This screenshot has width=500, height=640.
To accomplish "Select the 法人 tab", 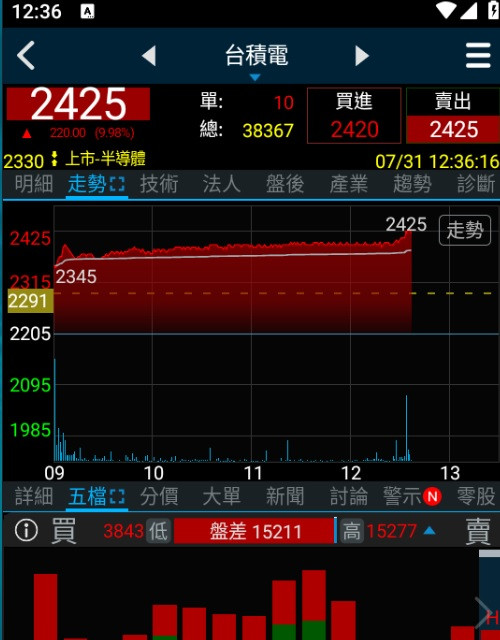I will pyautogui.click(x=222, y=184).
